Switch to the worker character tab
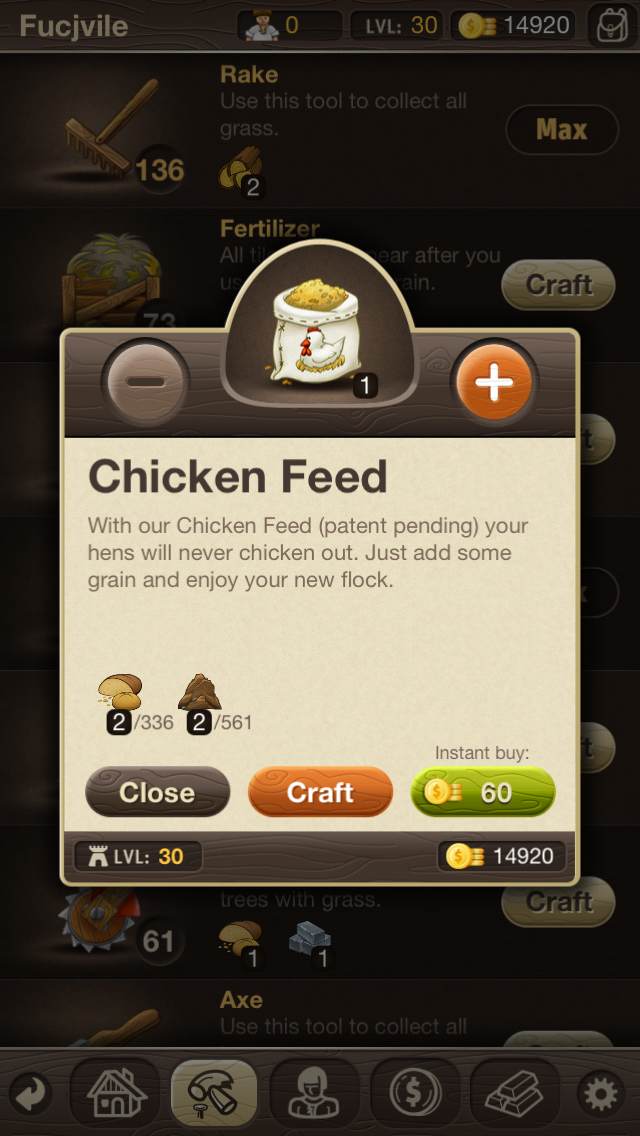Viewport: 640px width, 1136px height. point(314,1094)
